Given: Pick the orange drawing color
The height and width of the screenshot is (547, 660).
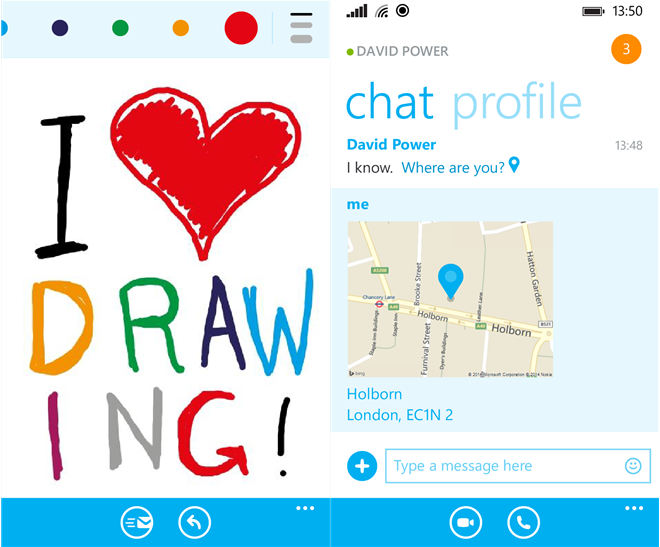Looking at the screenshot, I should (x=180, y=29).
